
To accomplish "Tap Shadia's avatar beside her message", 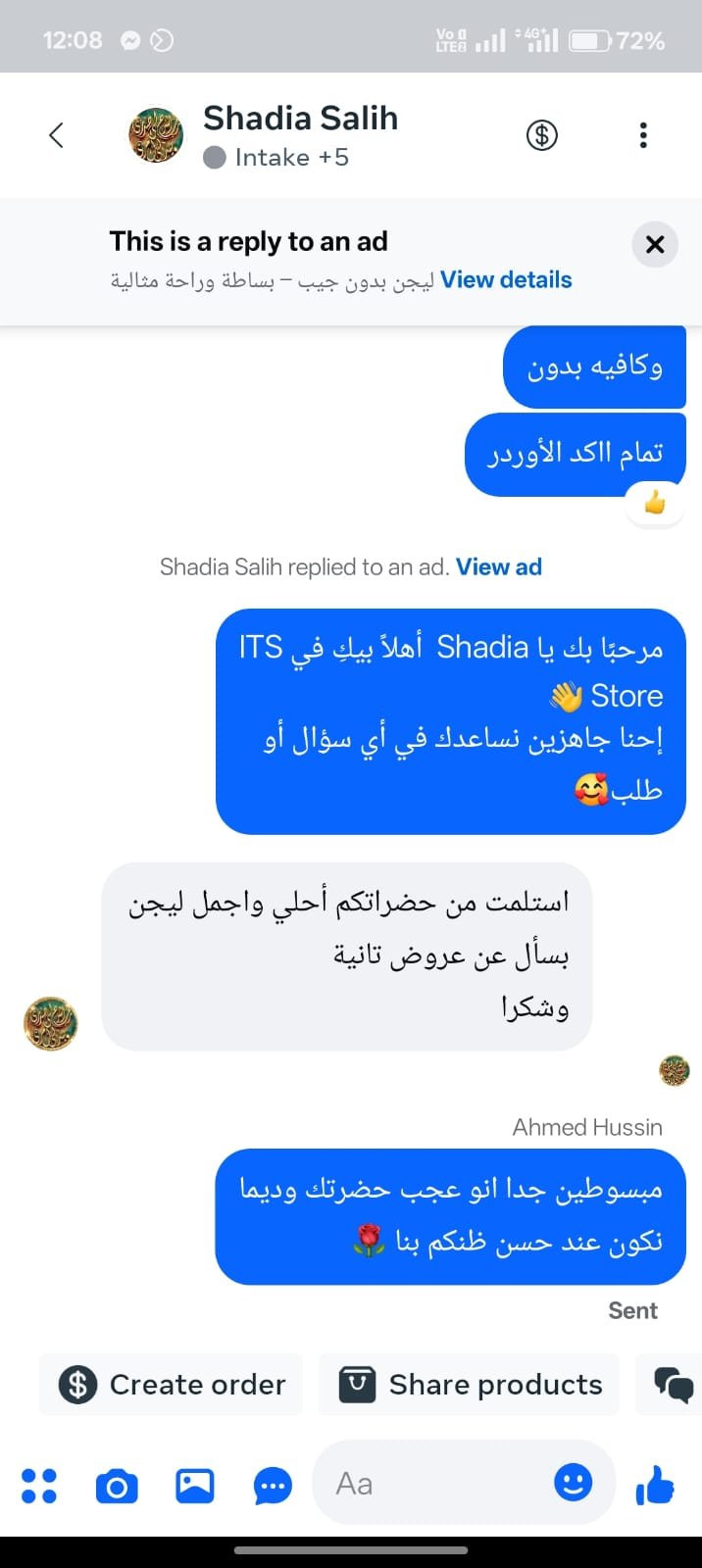I will coord(51,1024).
